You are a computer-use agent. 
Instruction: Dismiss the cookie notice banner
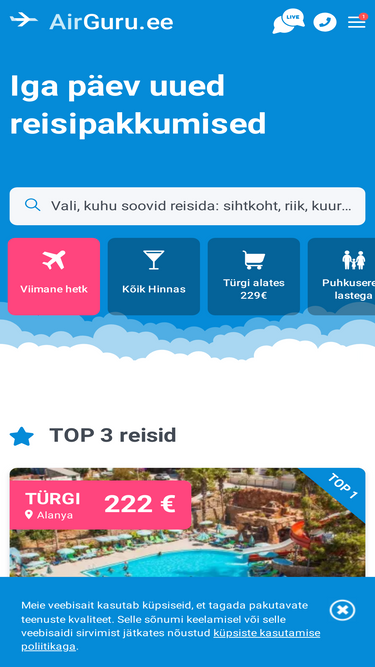342,610
